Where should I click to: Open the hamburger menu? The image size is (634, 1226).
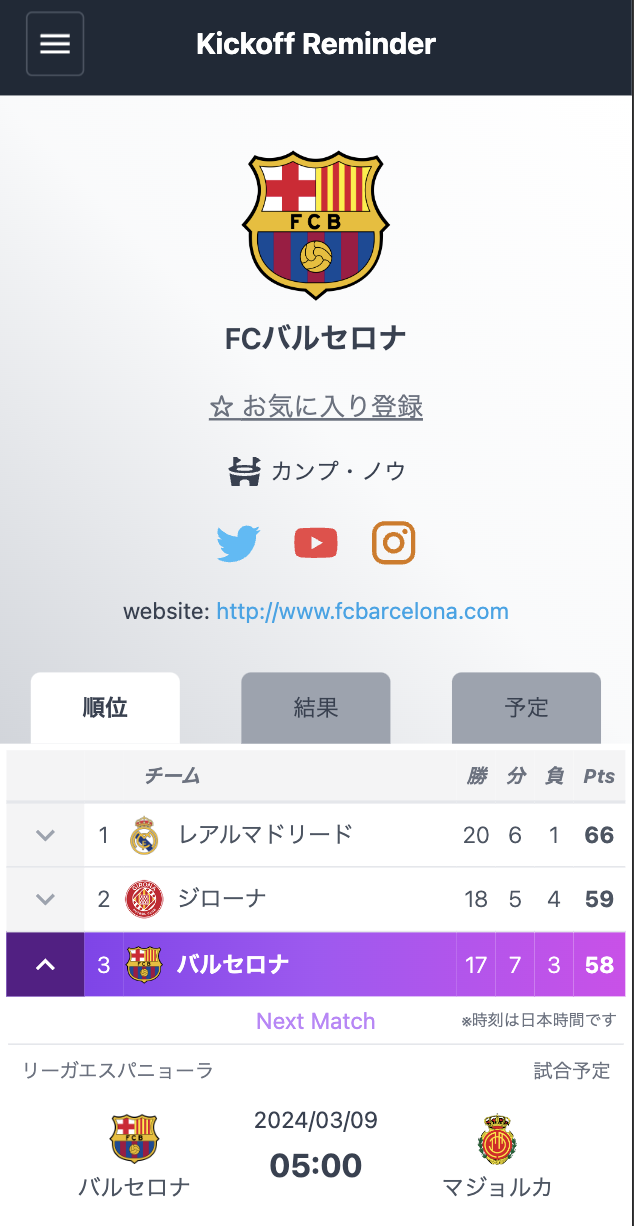(x=55, y=44)
